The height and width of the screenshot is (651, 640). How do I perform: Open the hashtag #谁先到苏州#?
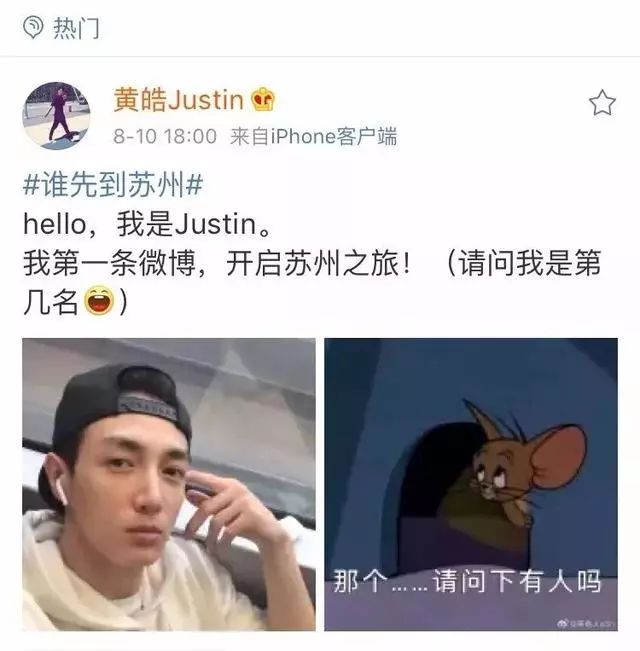pyautogui.click(x=113, y=185)
